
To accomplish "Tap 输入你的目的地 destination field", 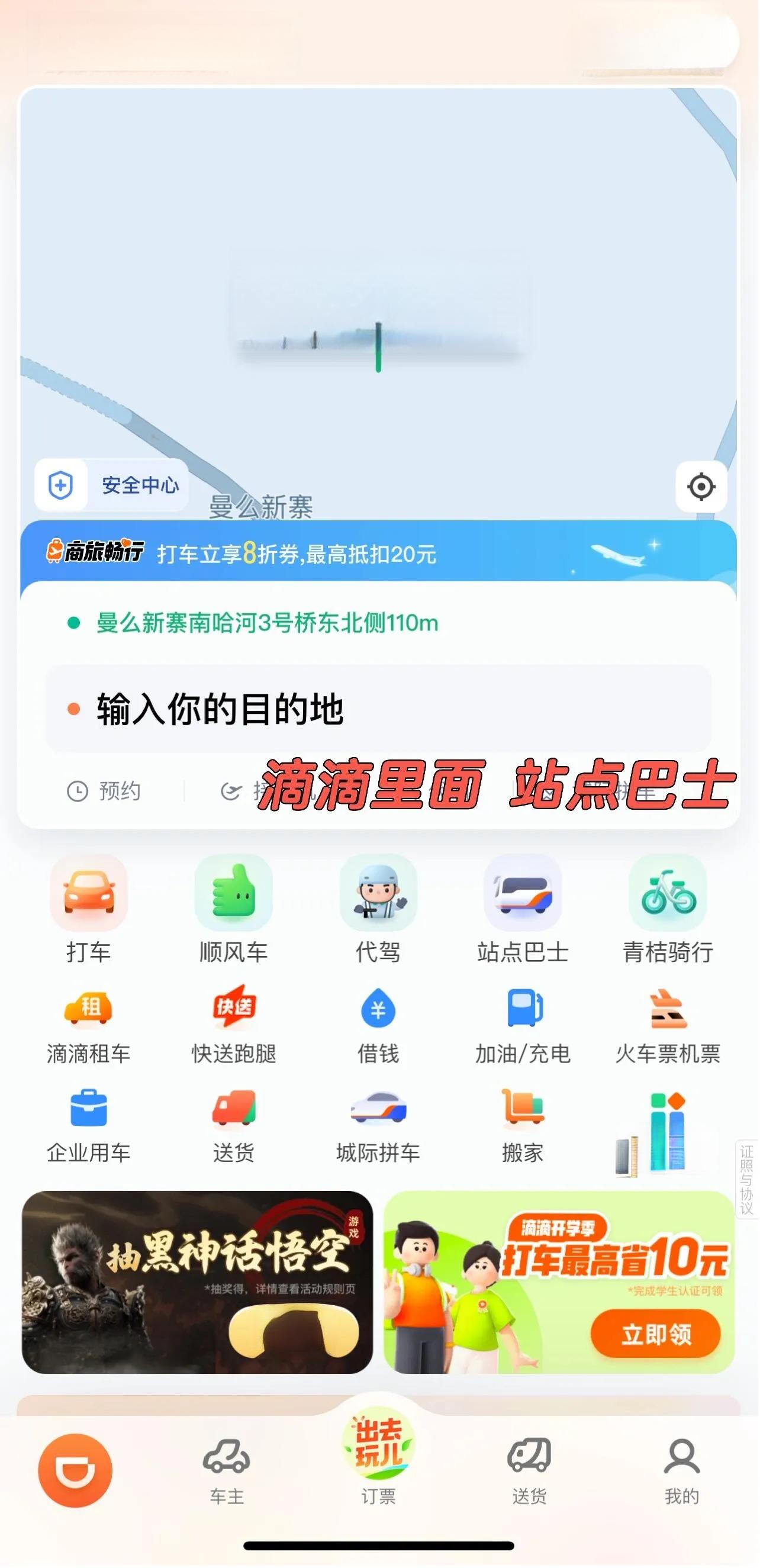I will click(377, 709).
